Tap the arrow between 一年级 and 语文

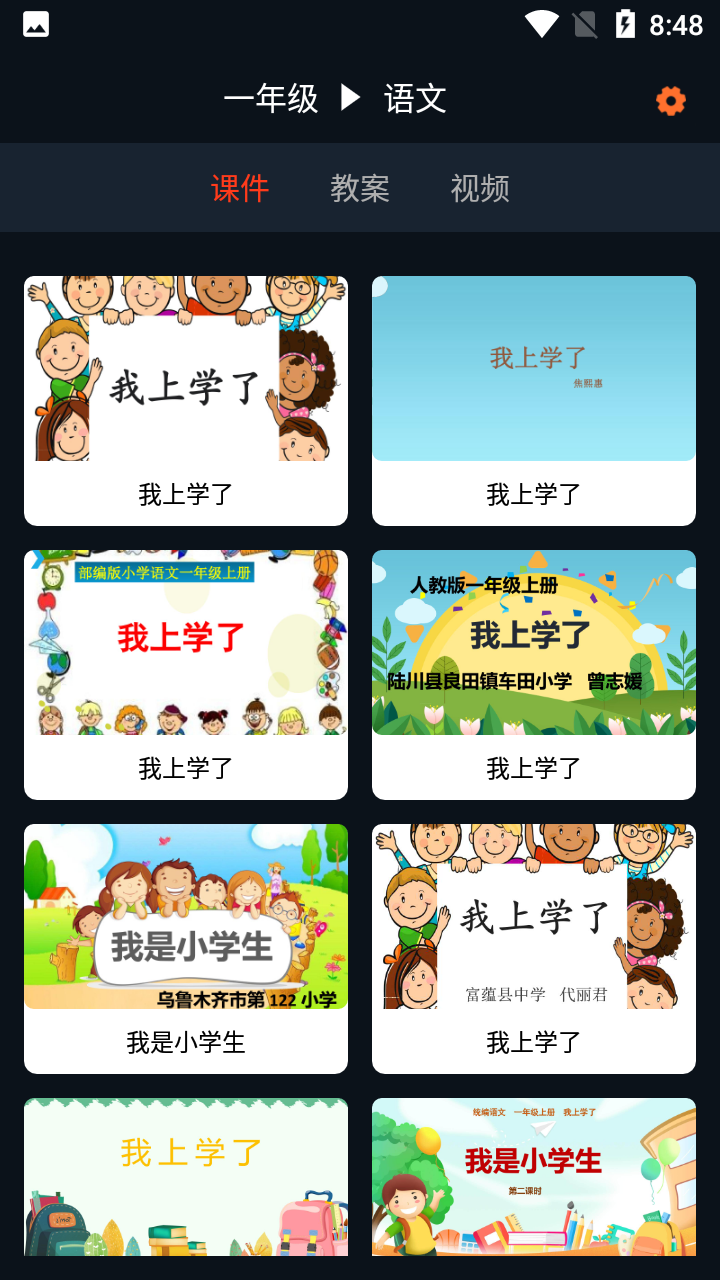(x=348, y=98)
